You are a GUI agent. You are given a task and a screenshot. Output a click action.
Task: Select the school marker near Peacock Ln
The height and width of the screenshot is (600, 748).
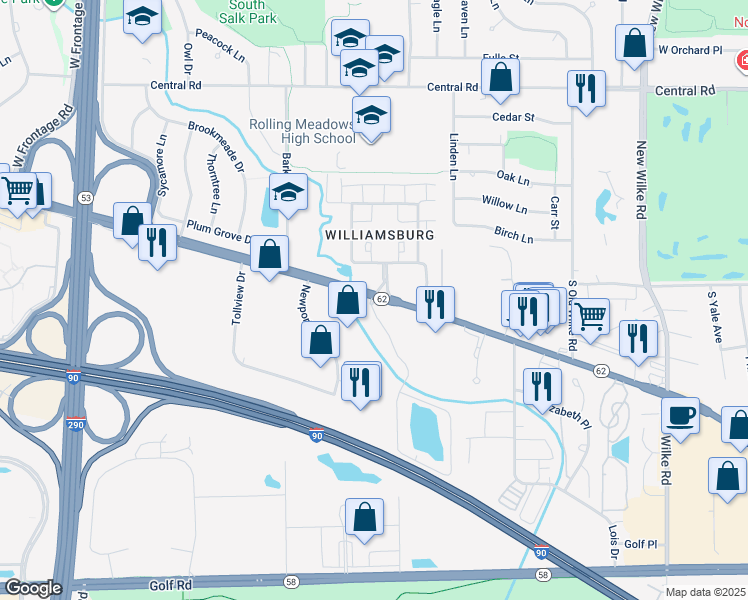144,18
